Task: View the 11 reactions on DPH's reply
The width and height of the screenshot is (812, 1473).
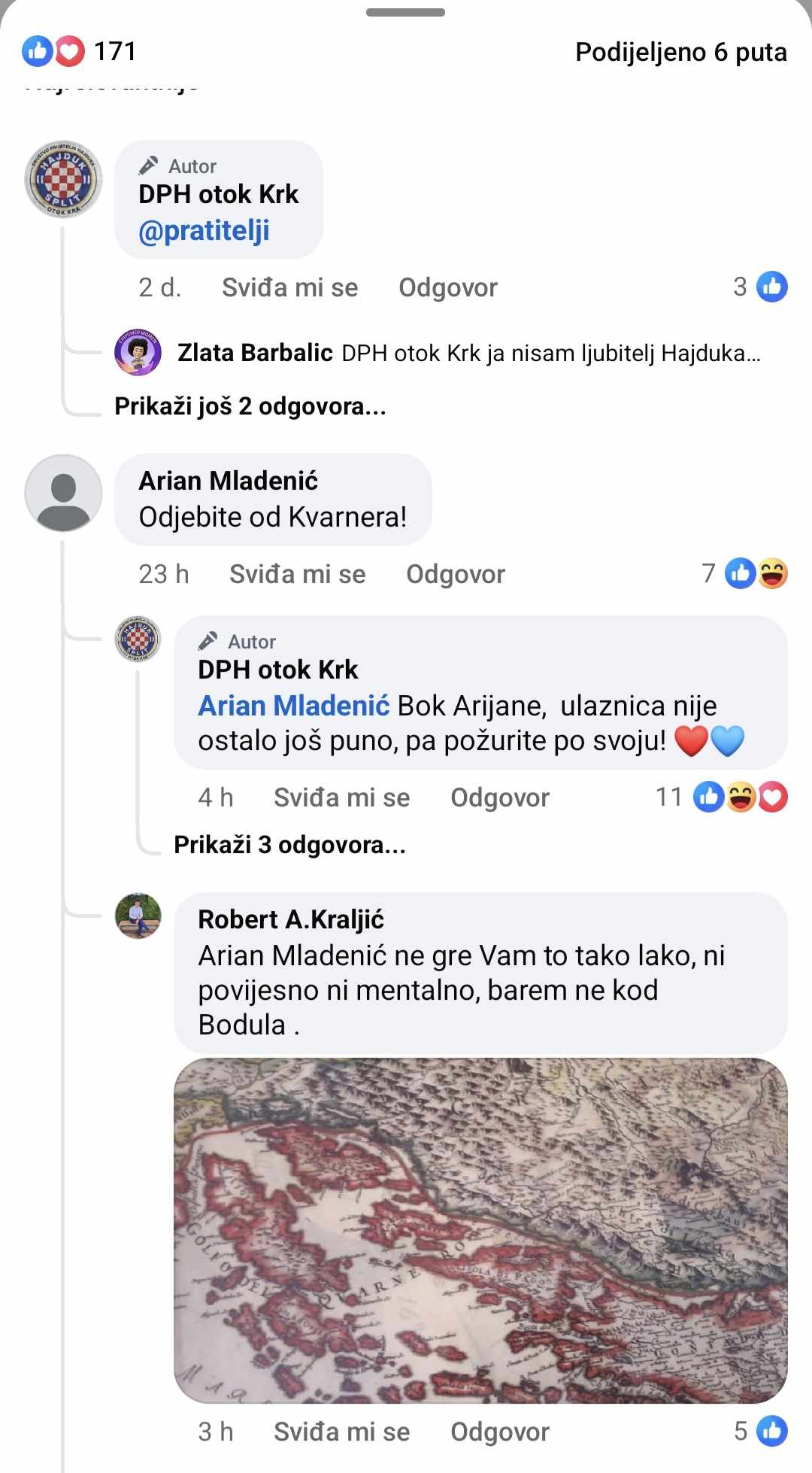Action: 722,797
